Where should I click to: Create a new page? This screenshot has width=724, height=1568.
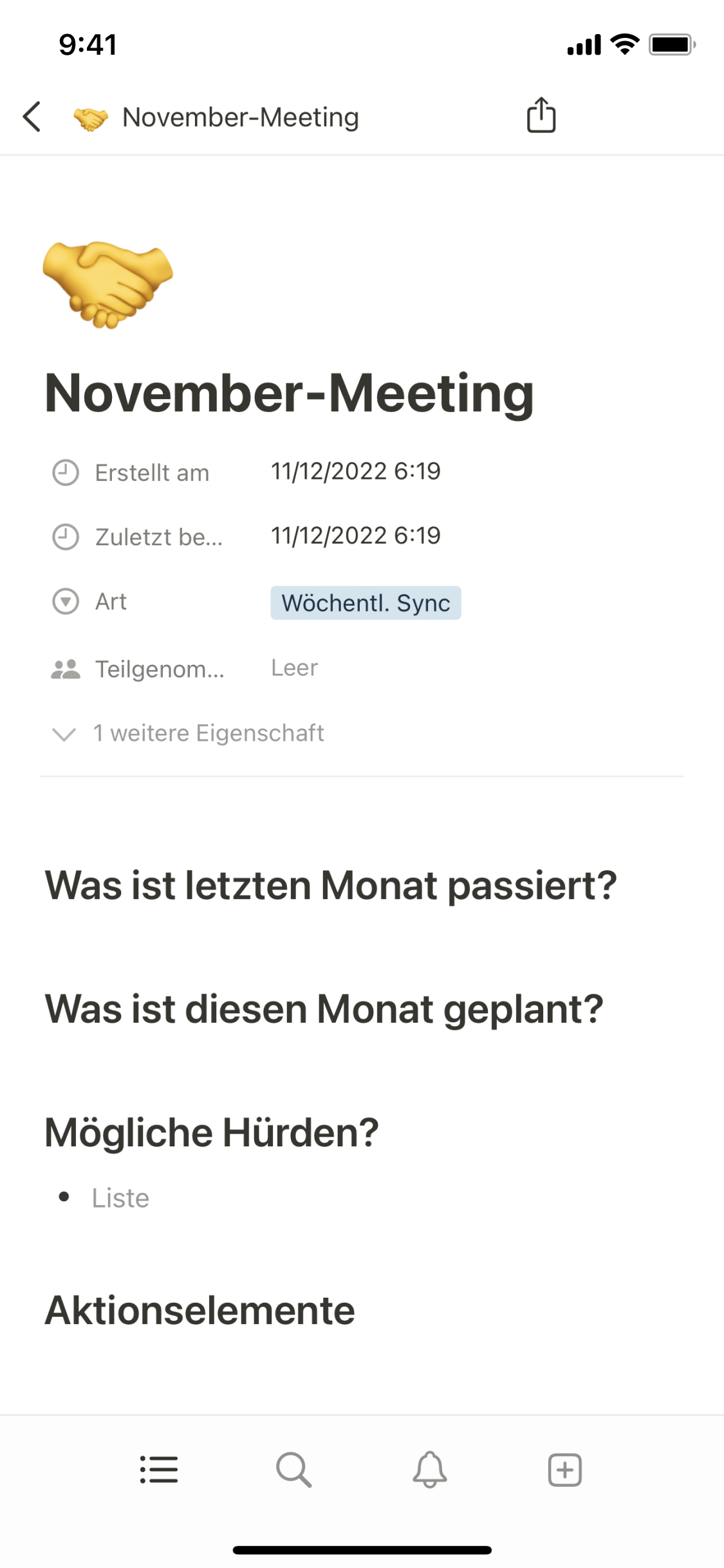click(564, 1470)
